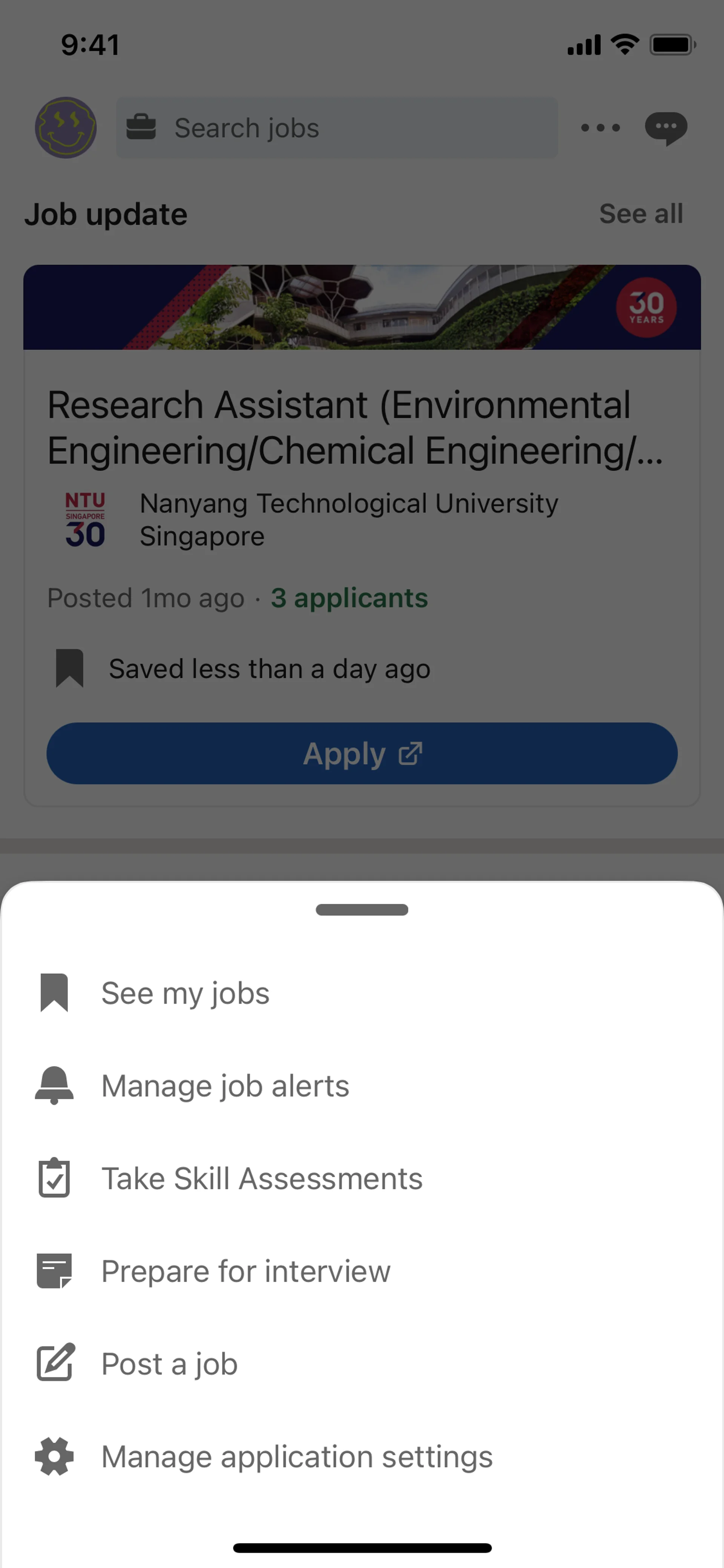Open Manage application settings
Image resolution: width=724 pixels, height=1568 pixels.
click(x=296, y=1457)
